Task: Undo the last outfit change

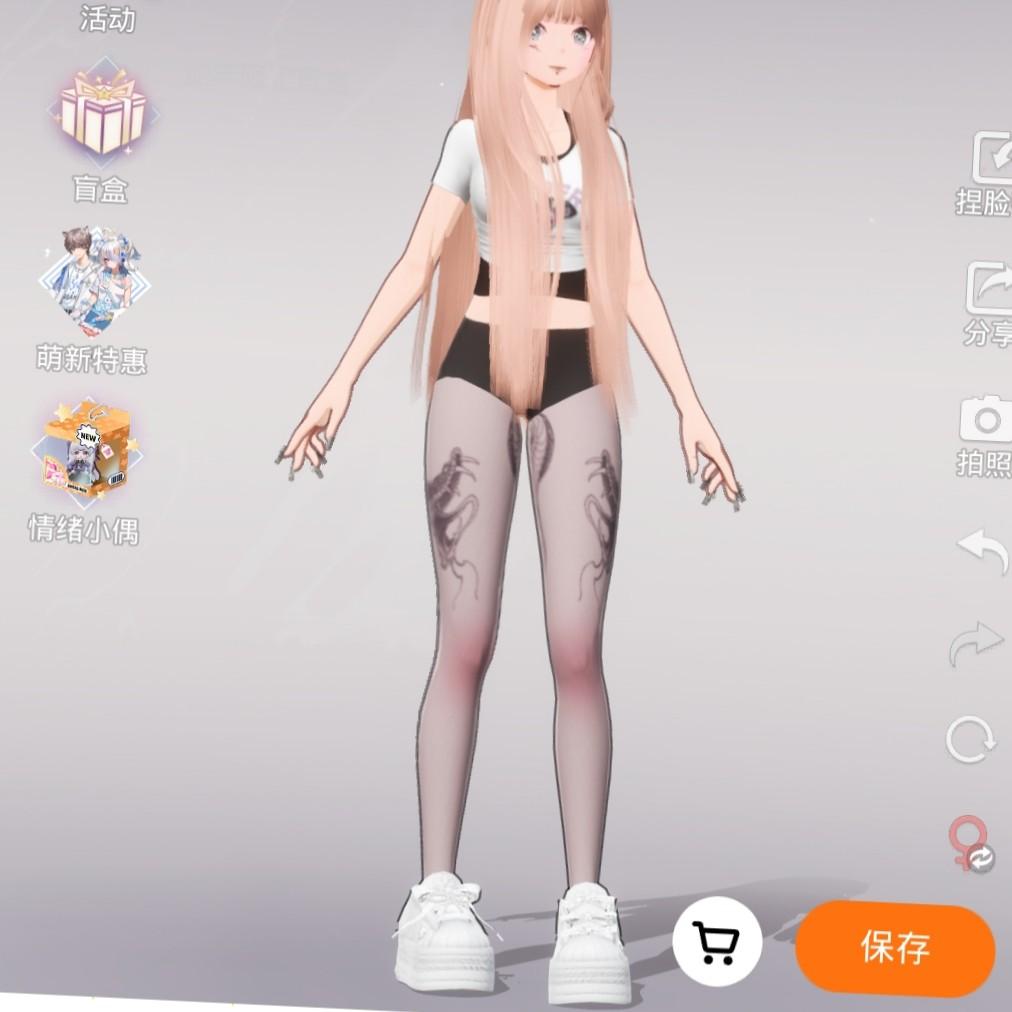Action: point(981,548)
